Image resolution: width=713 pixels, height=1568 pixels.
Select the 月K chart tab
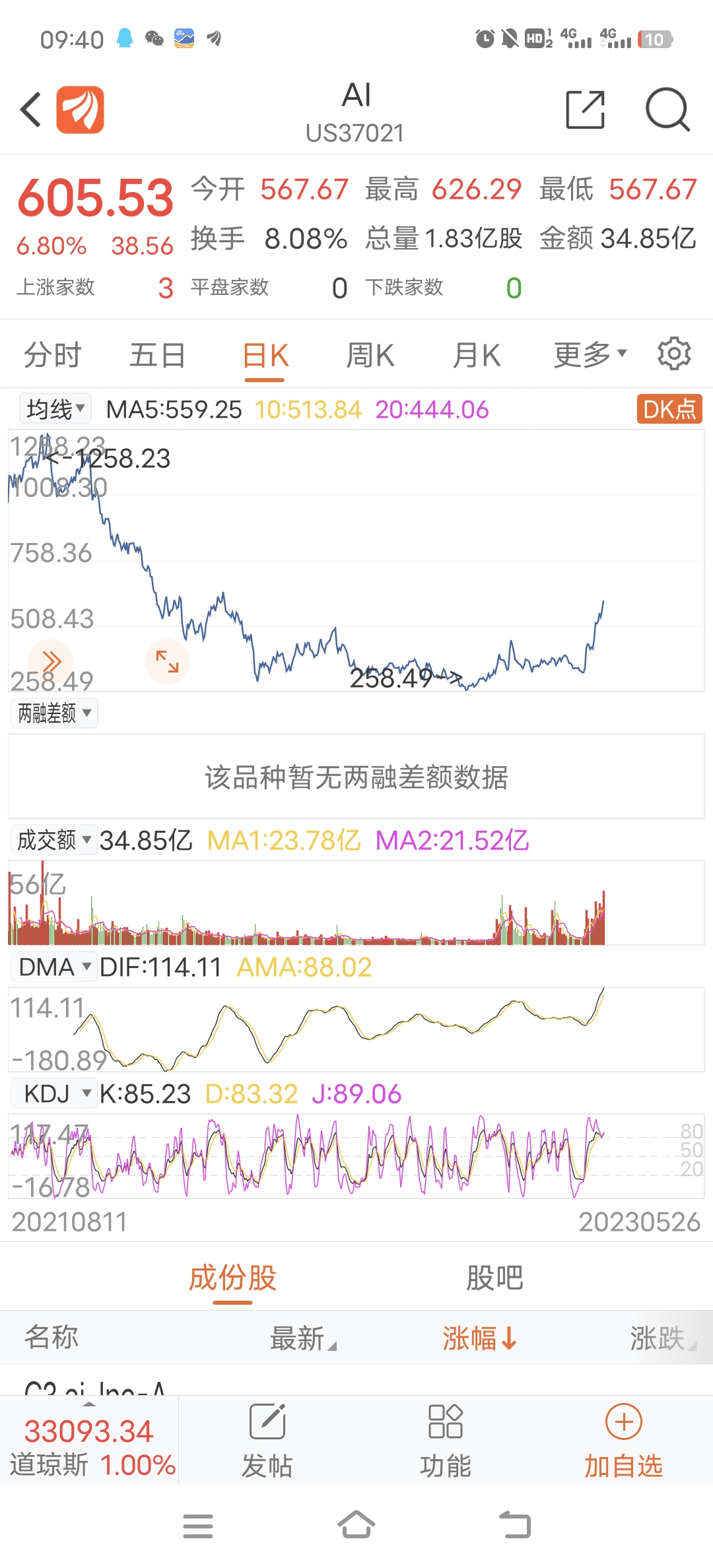[x=476, y=356]
